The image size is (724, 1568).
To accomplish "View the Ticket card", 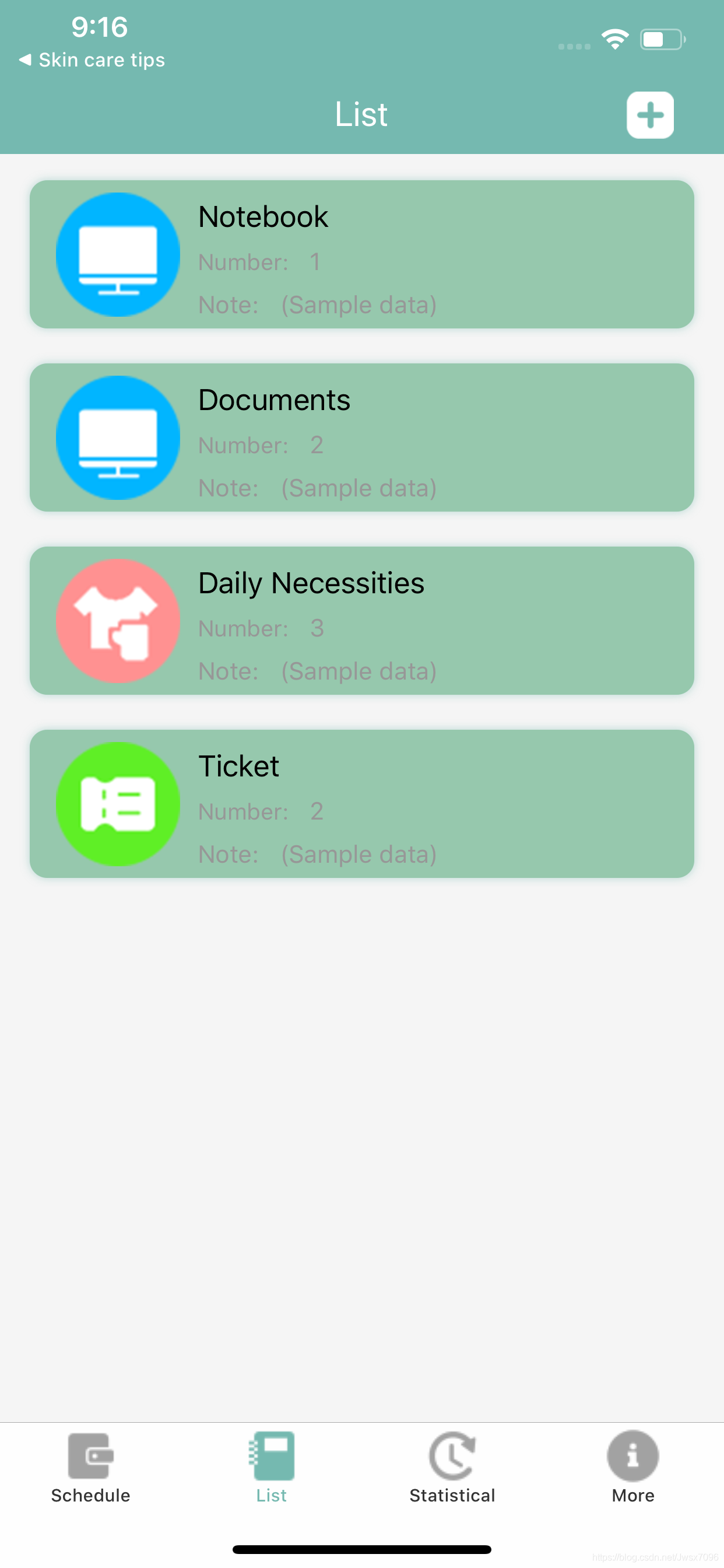I will pos(361,803).
